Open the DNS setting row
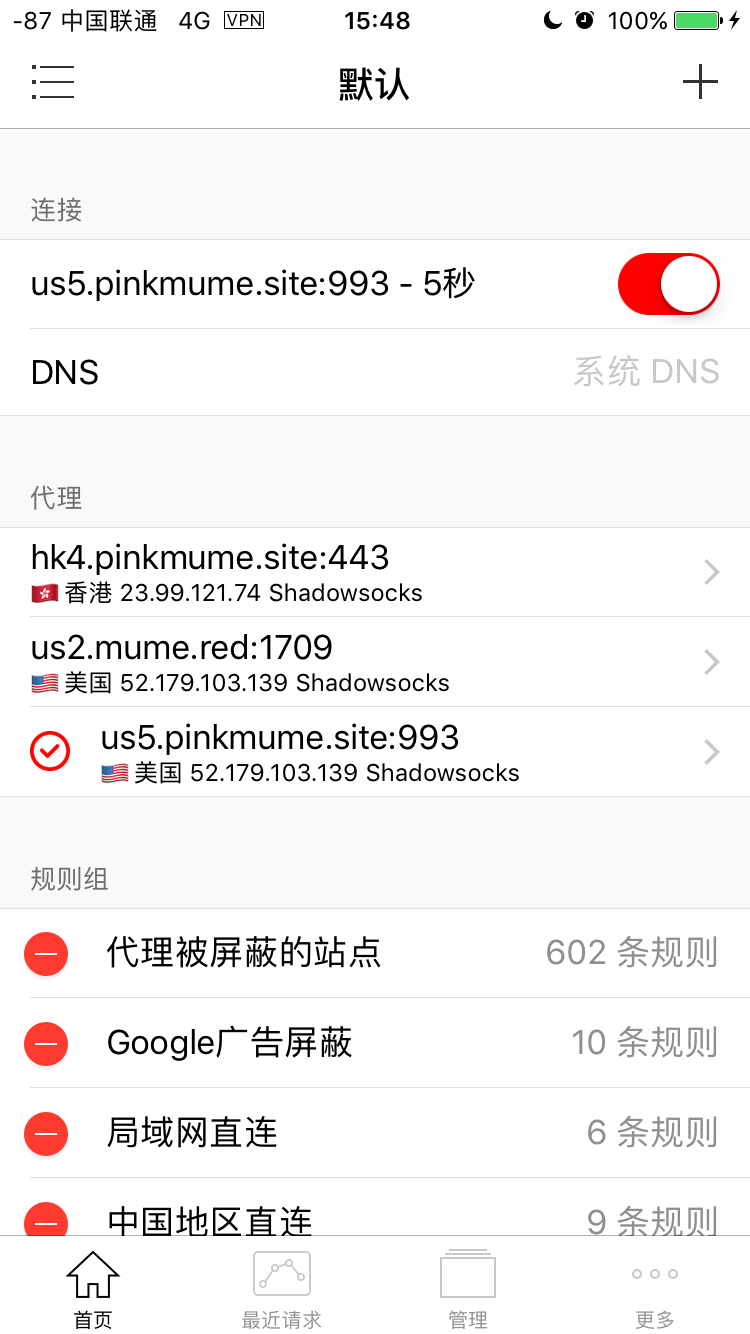The height and width of the screenshot is (1334, 750). coord(375,372)
